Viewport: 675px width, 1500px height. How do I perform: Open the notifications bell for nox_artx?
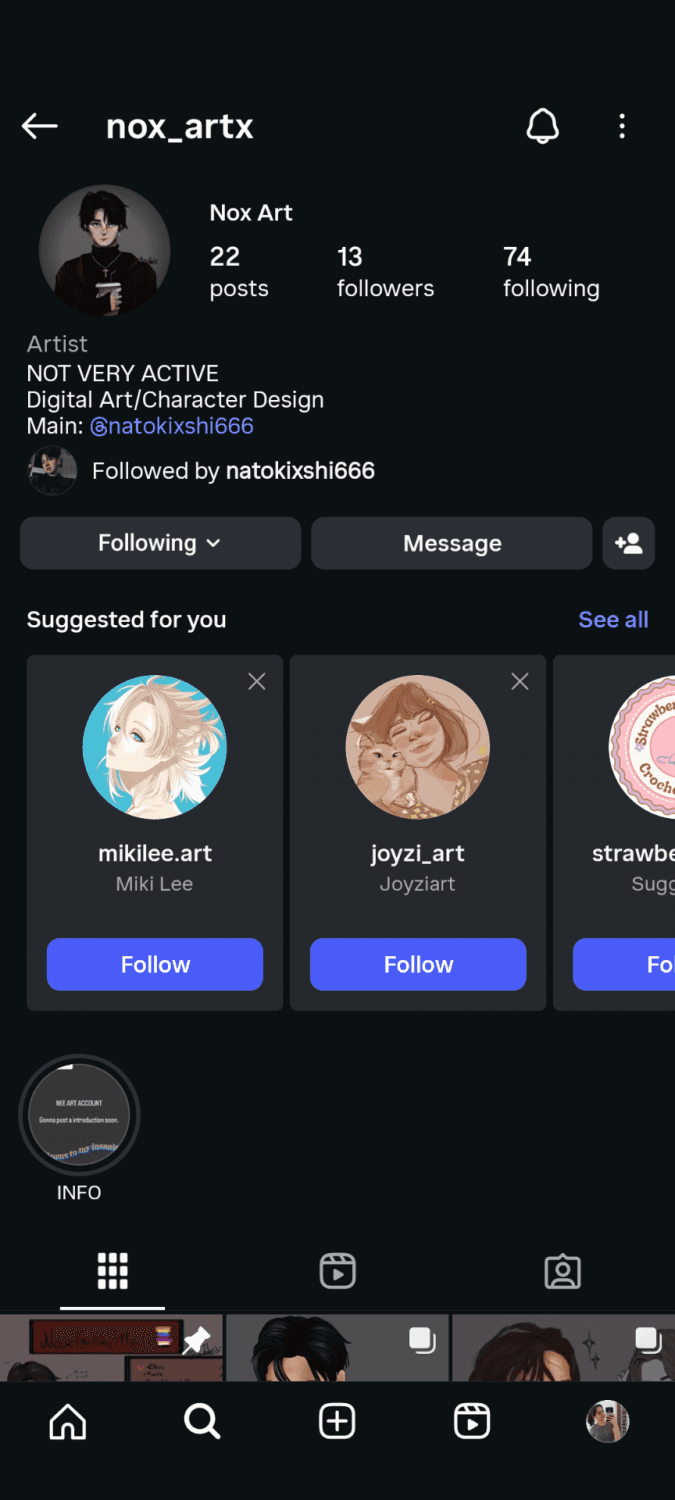[542, 126]
